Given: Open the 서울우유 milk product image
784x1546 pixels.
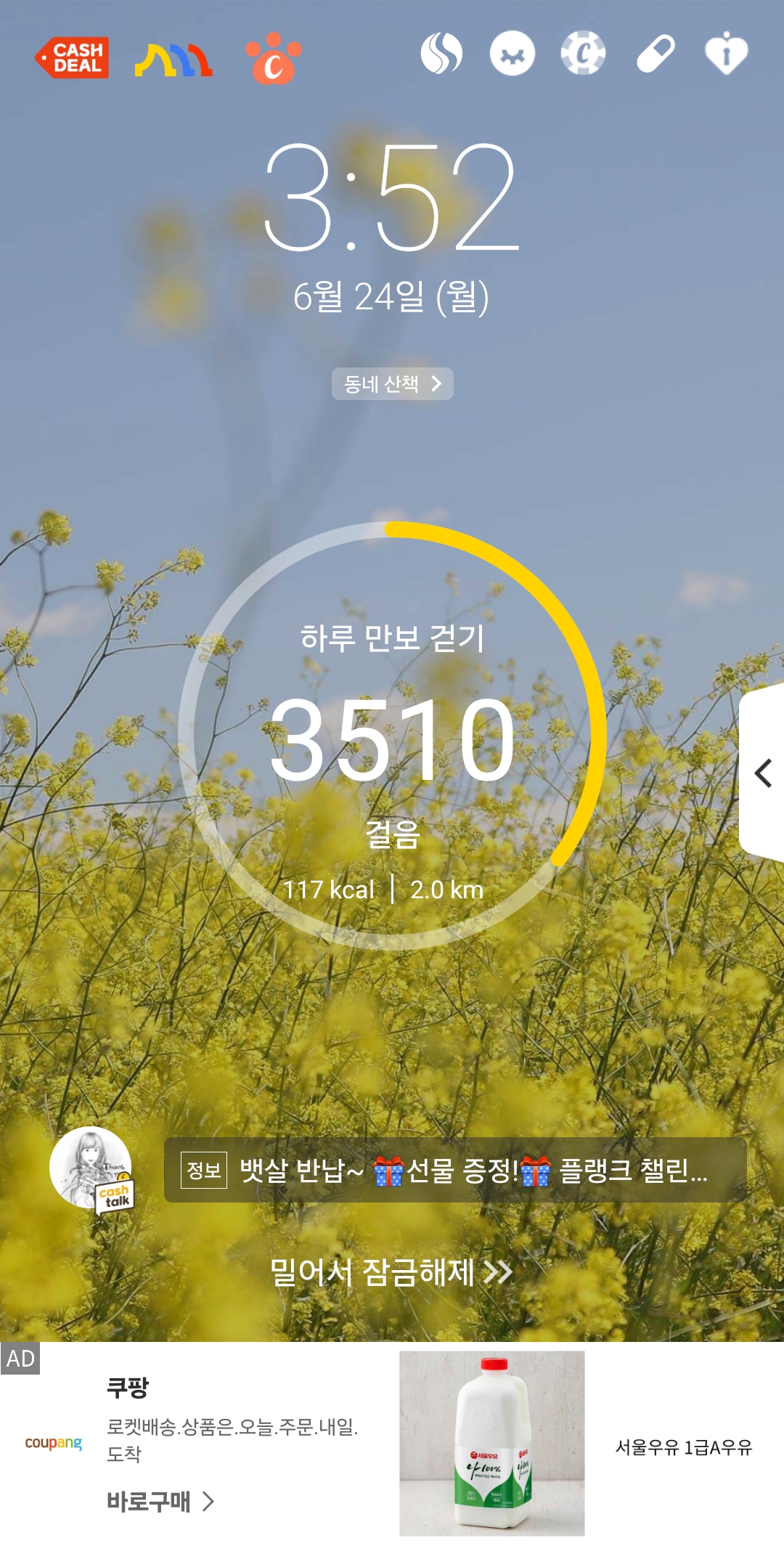Looking at the screenshot, I should coord(492,1443).
